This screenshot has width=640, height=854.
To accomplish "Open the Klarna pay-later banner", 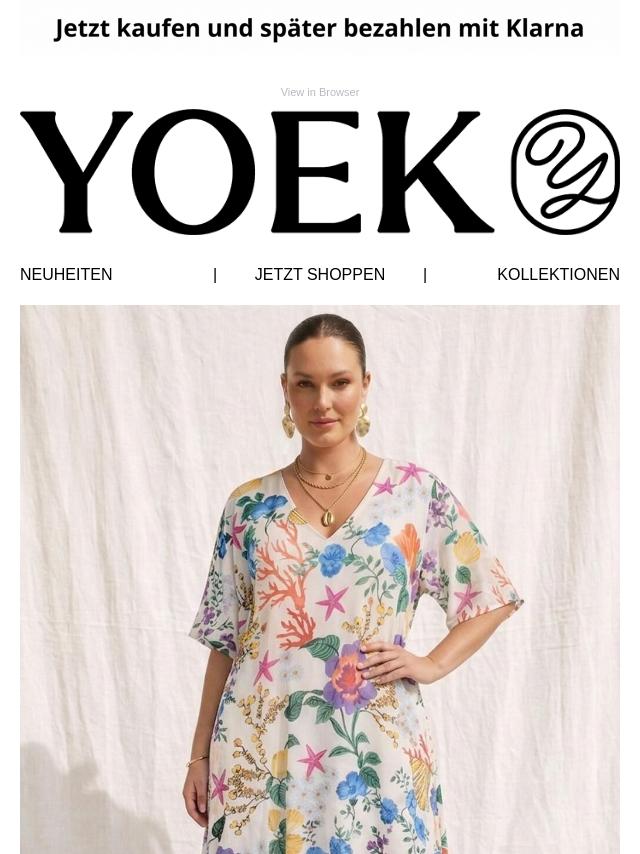I will tap(319, 29).
